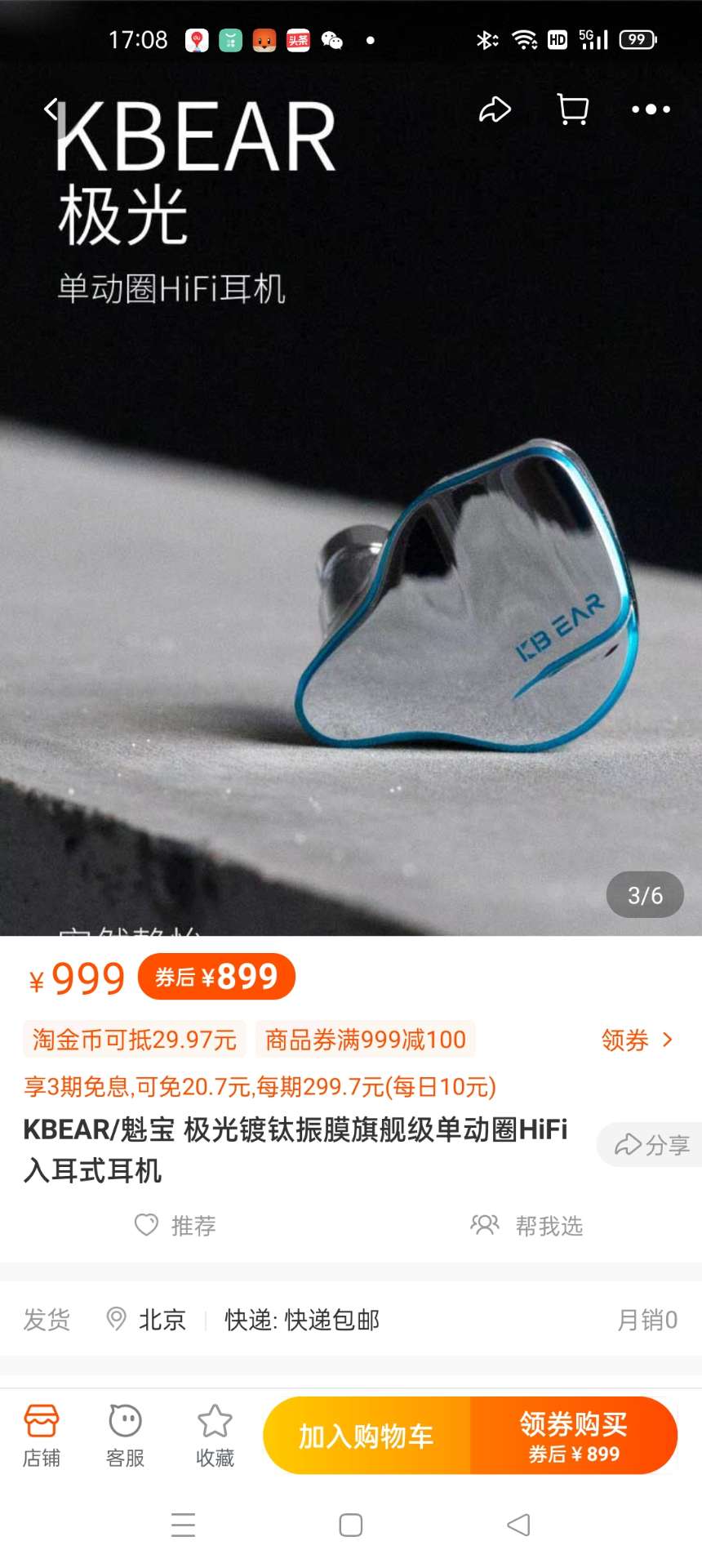Add item to favorites with 收藏

pos(215,1436)
